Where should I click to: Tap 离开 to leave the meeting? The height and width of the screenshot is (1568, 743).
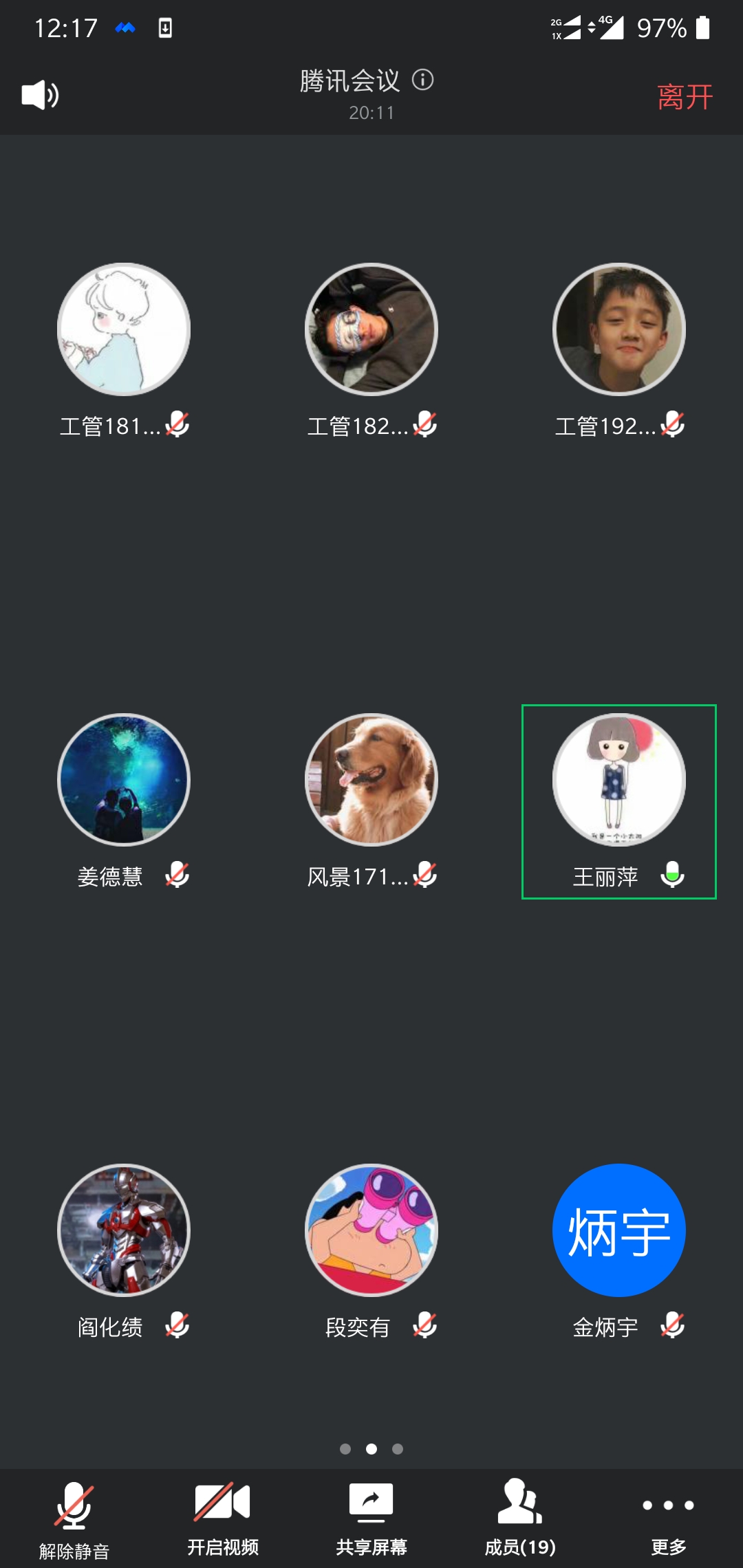click(685, 97)
